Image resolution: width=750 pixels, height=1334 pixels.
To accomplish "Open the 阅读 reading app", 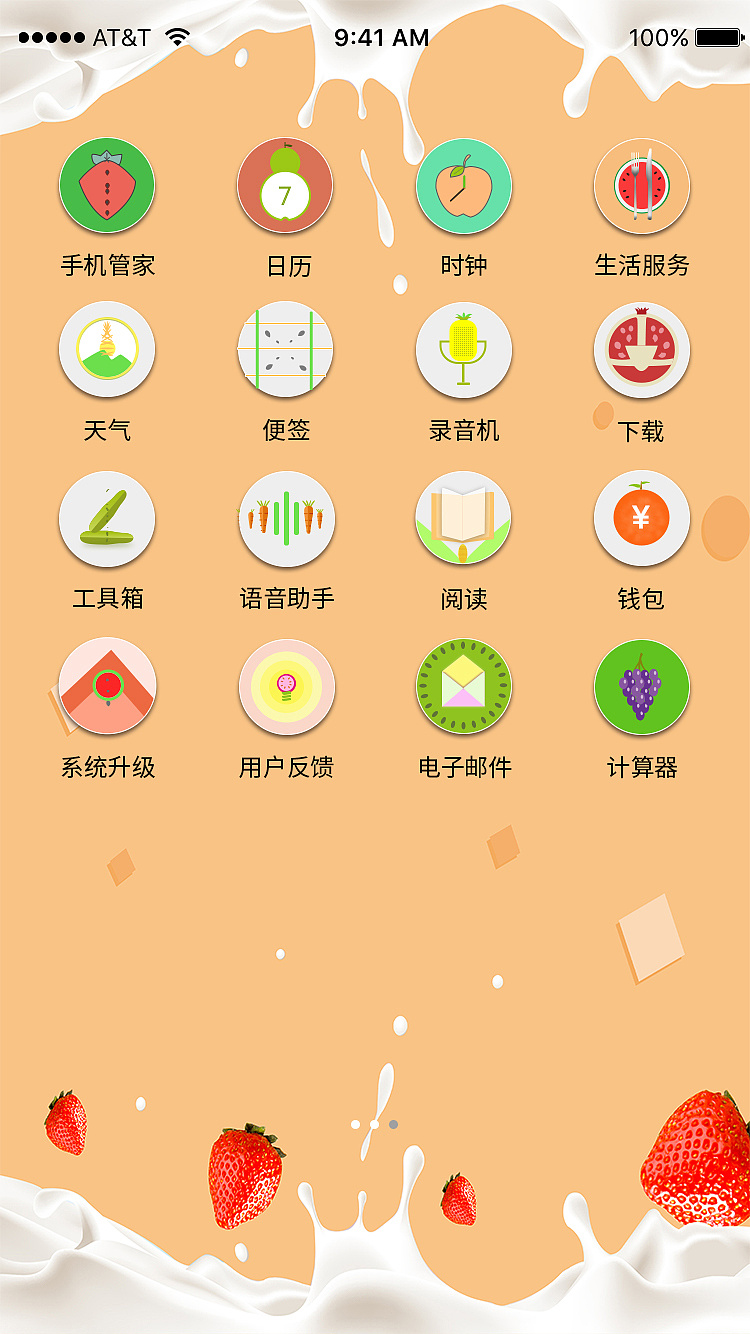I will pos(463,518).
